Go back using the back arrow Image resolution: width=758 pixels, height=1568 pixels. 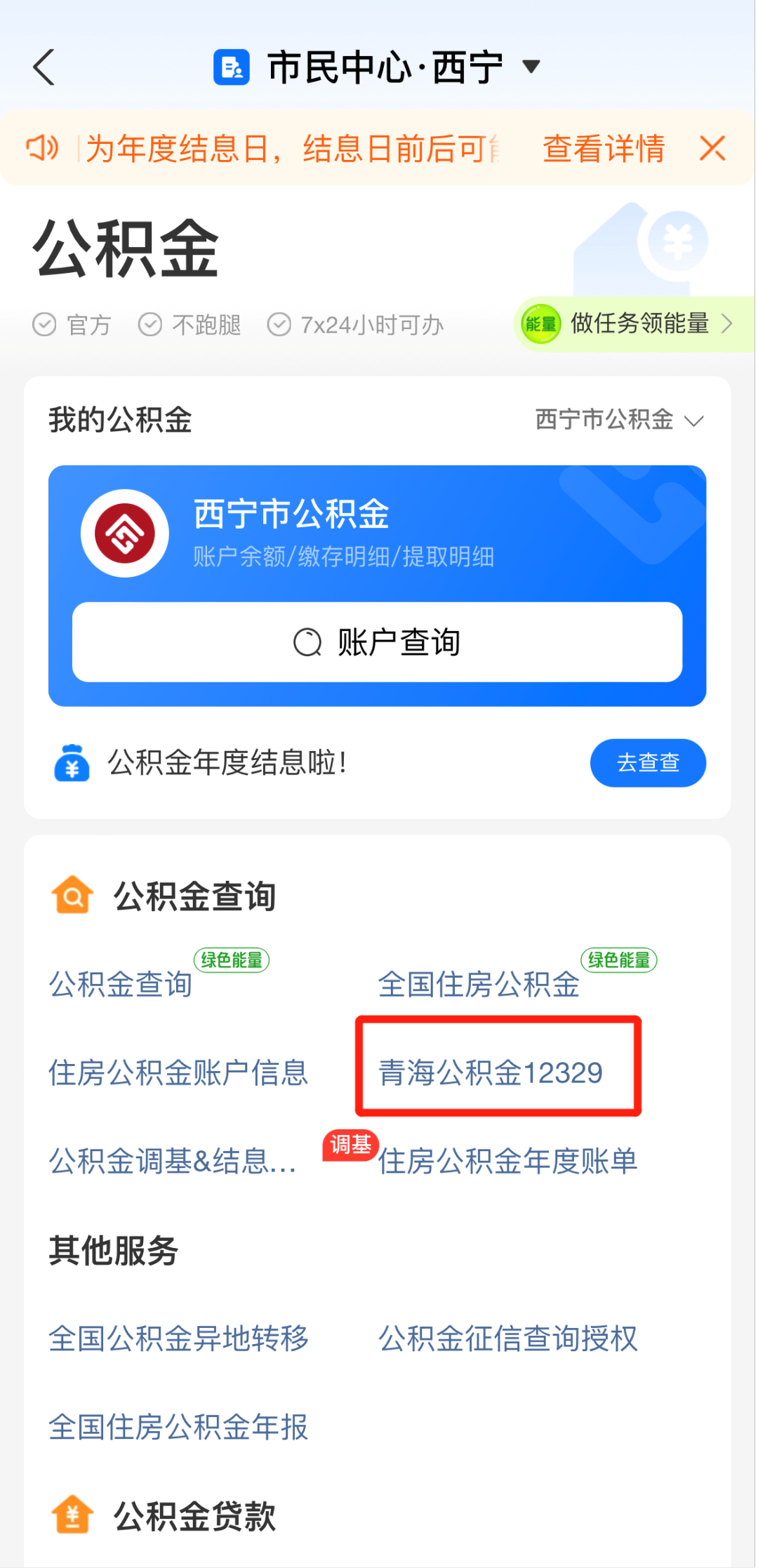click(x=44, y=67)
